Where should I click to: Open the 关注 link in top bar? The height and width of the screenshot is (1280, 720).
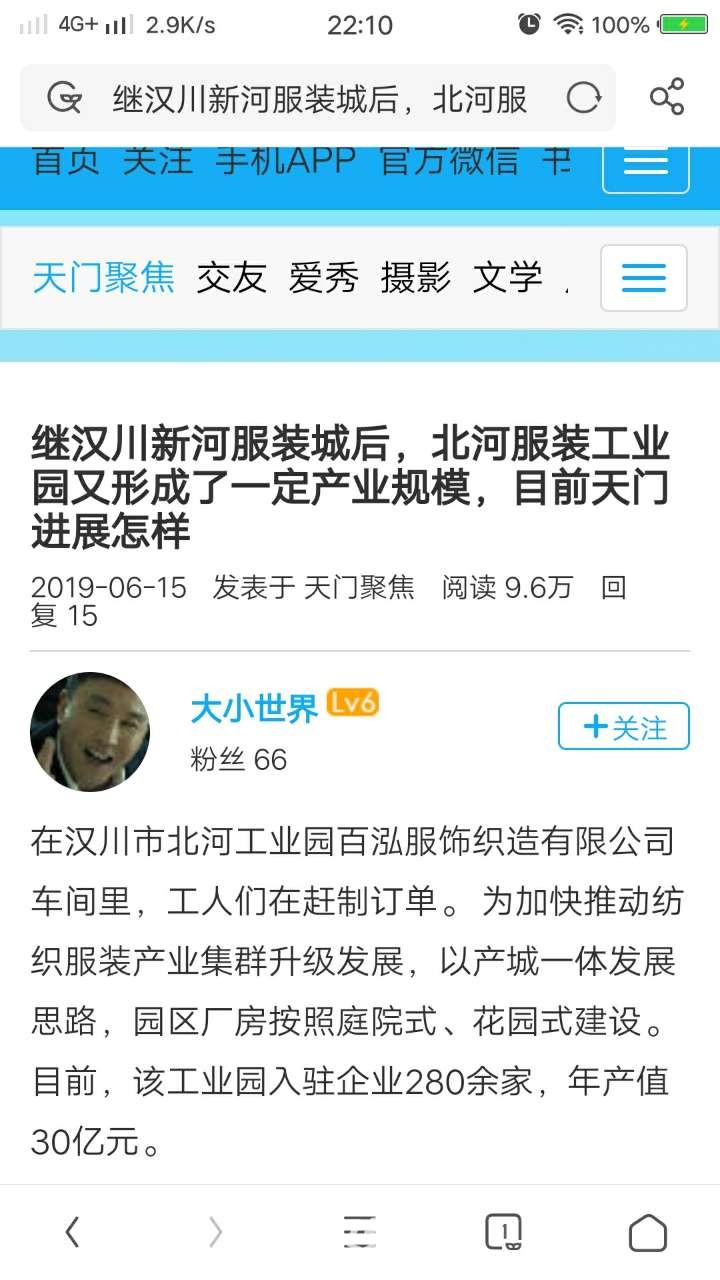(x=157, y=161)
